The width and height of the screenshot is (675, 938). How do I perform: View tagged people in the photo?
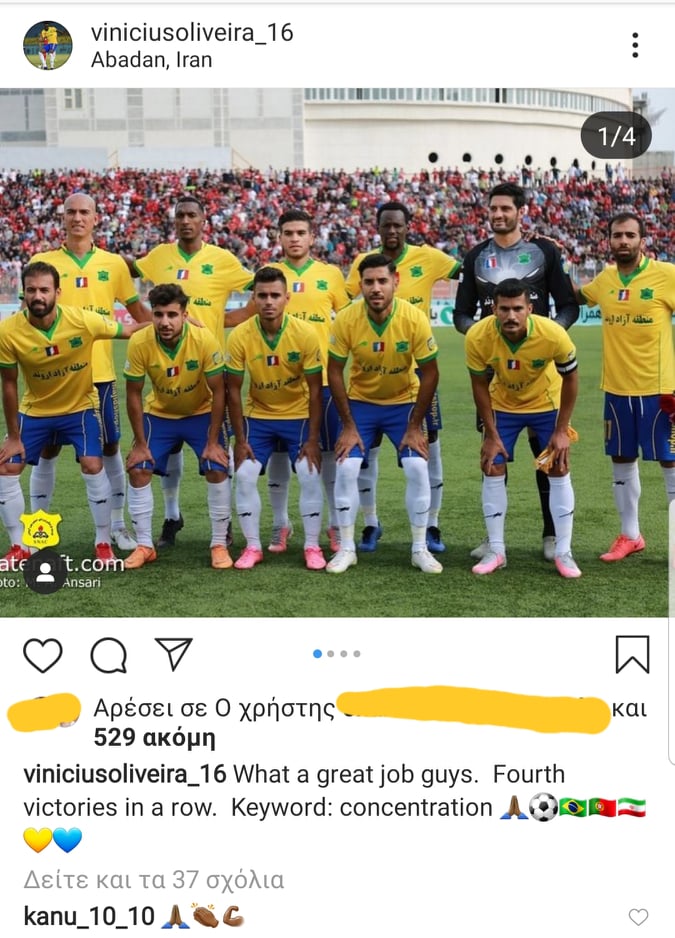[45, 571]
